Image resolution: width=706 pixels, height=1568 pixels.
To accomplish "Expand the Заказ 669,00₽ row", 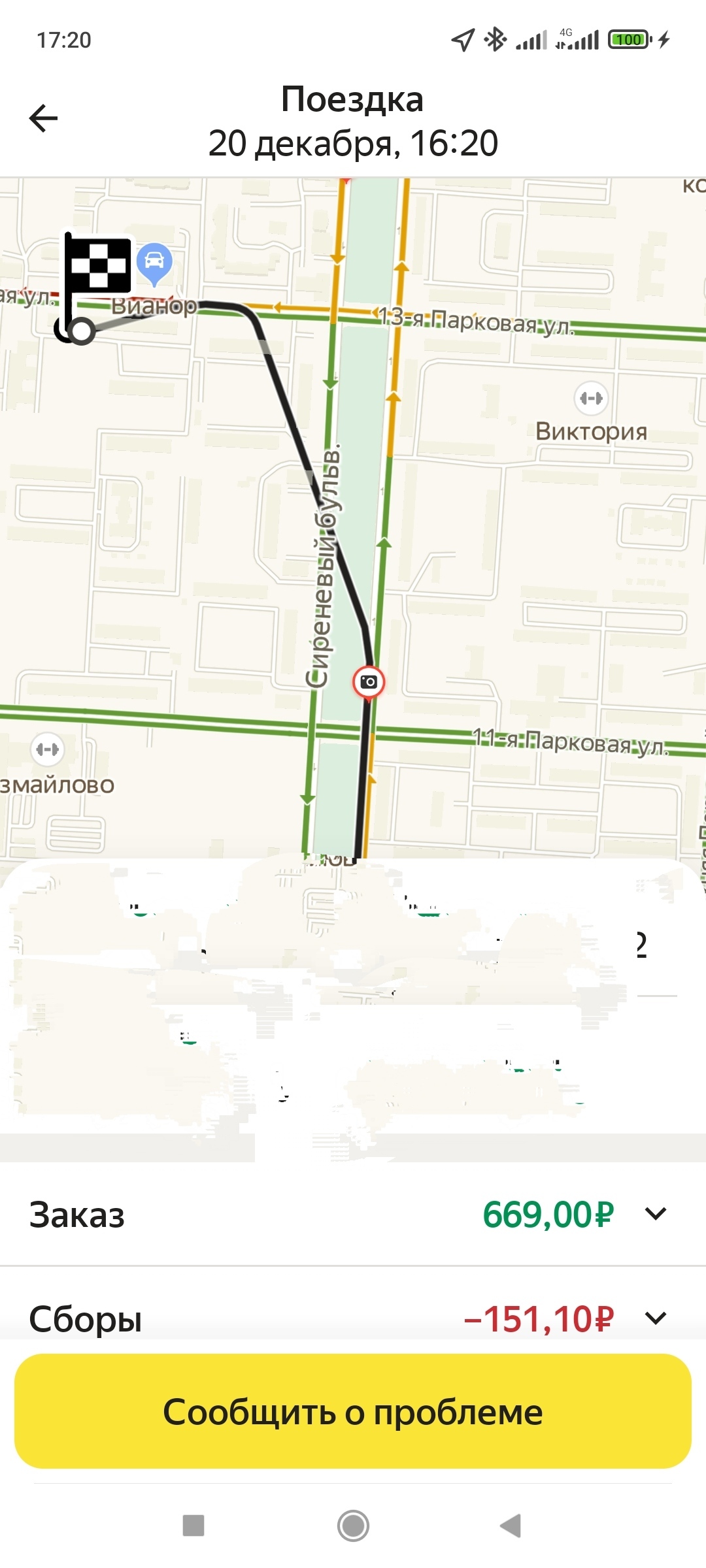I will (x=353, y=1215).
